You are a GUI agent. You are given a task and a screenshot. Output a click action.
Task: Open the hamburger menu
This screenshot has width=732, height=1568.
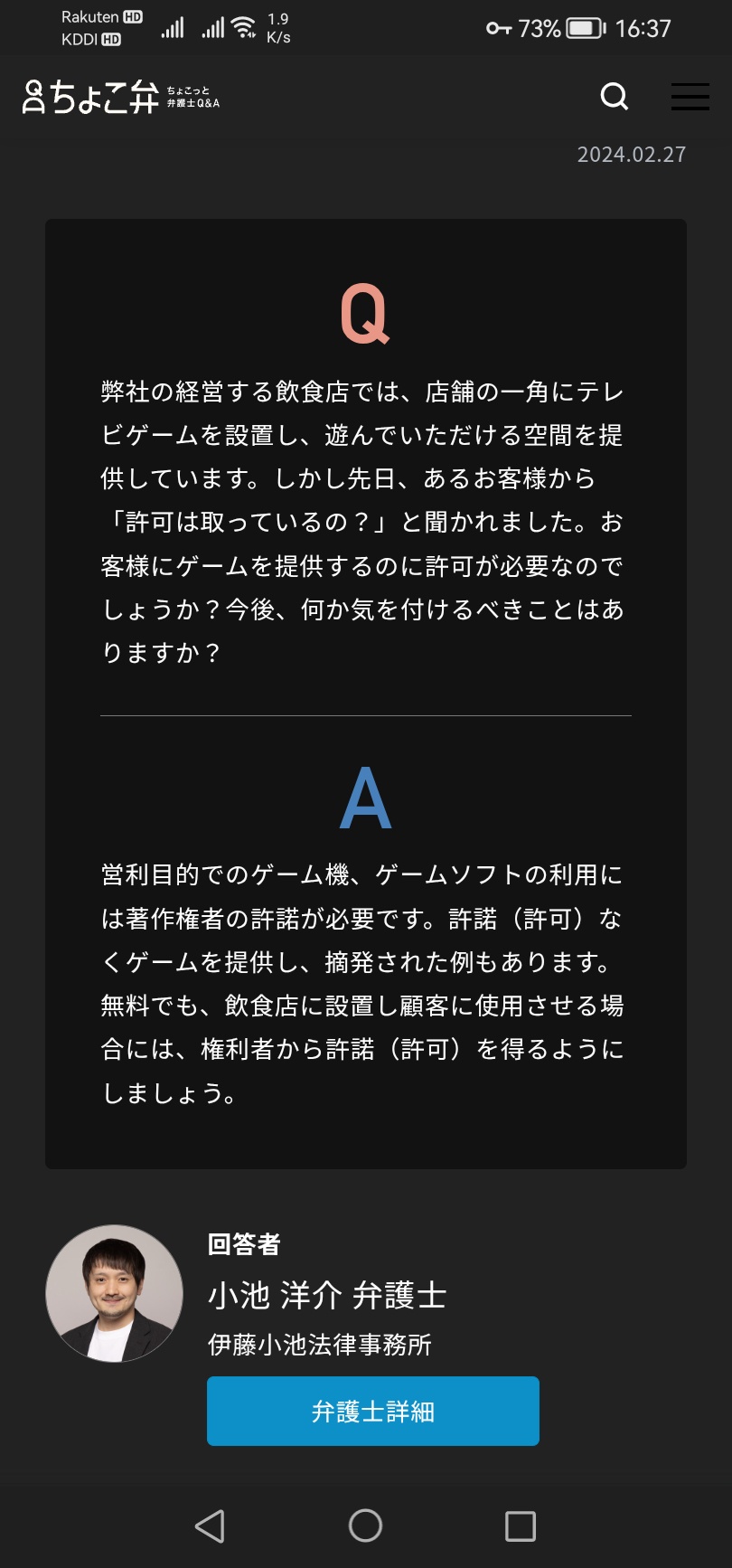pyautogui.click(x=690, y=97)
